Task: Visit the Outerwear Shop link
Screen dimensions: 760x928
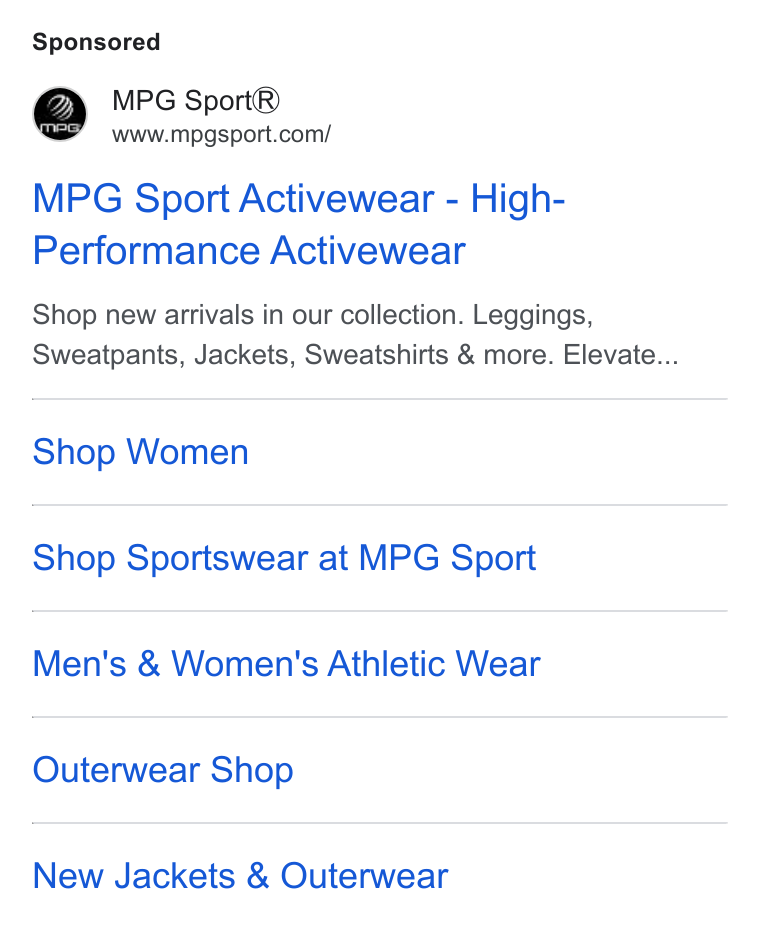Action: [x=163, y=770]
